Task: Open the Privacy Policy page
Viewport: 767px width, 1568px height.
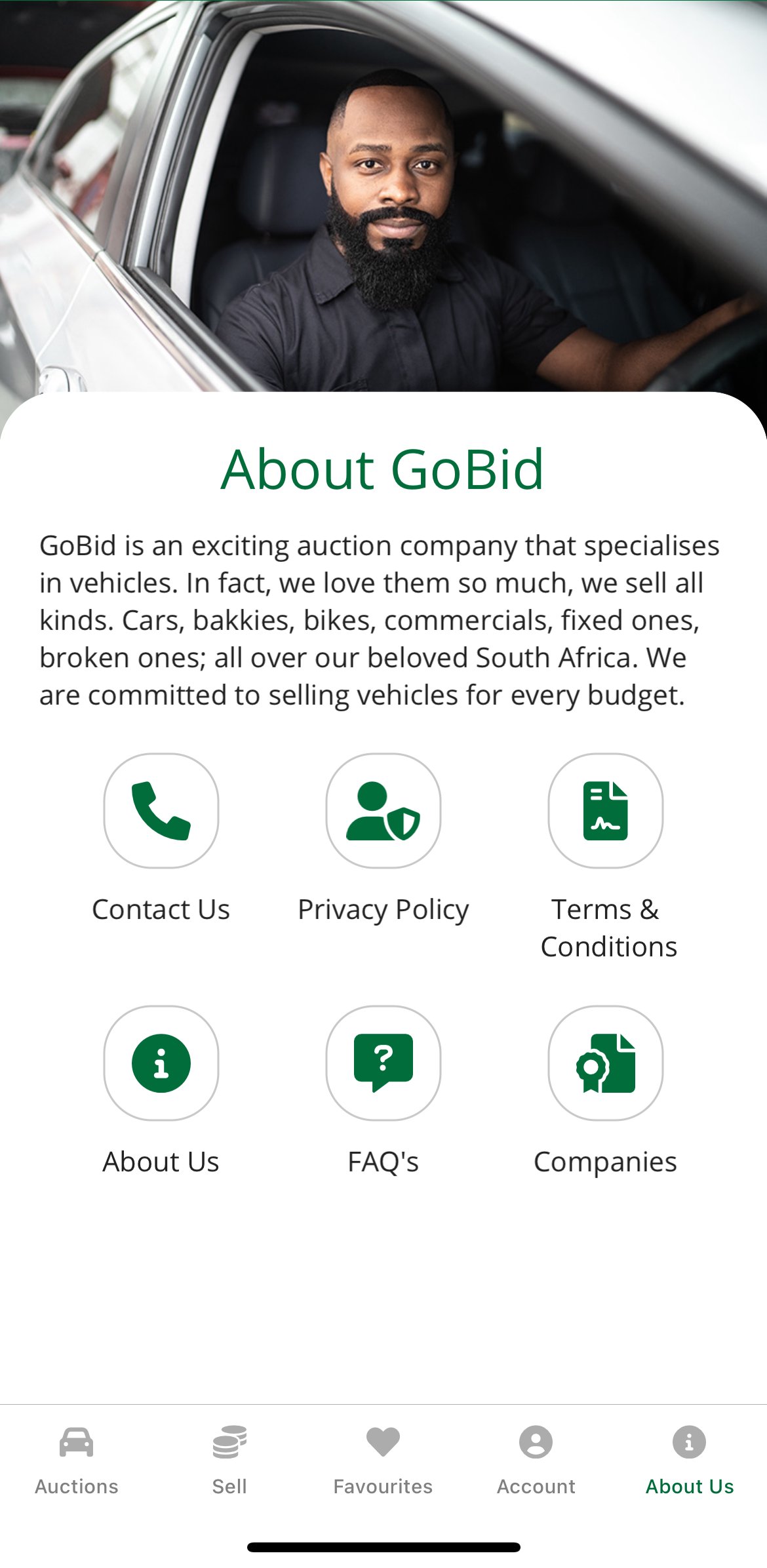Action: pos(383,909)
